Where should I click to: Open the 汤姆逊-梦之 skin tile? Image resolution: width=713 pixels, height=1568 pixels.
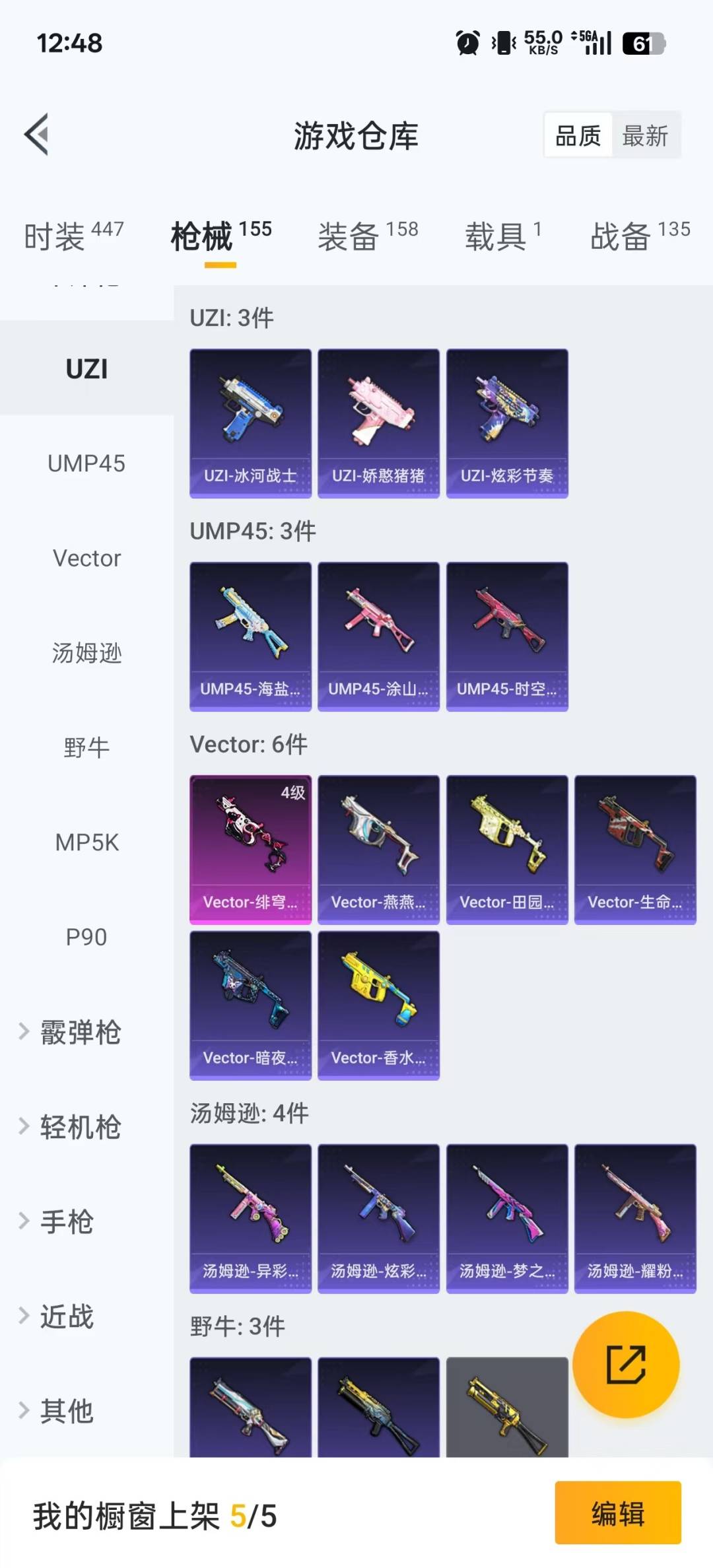[507, 1219]
